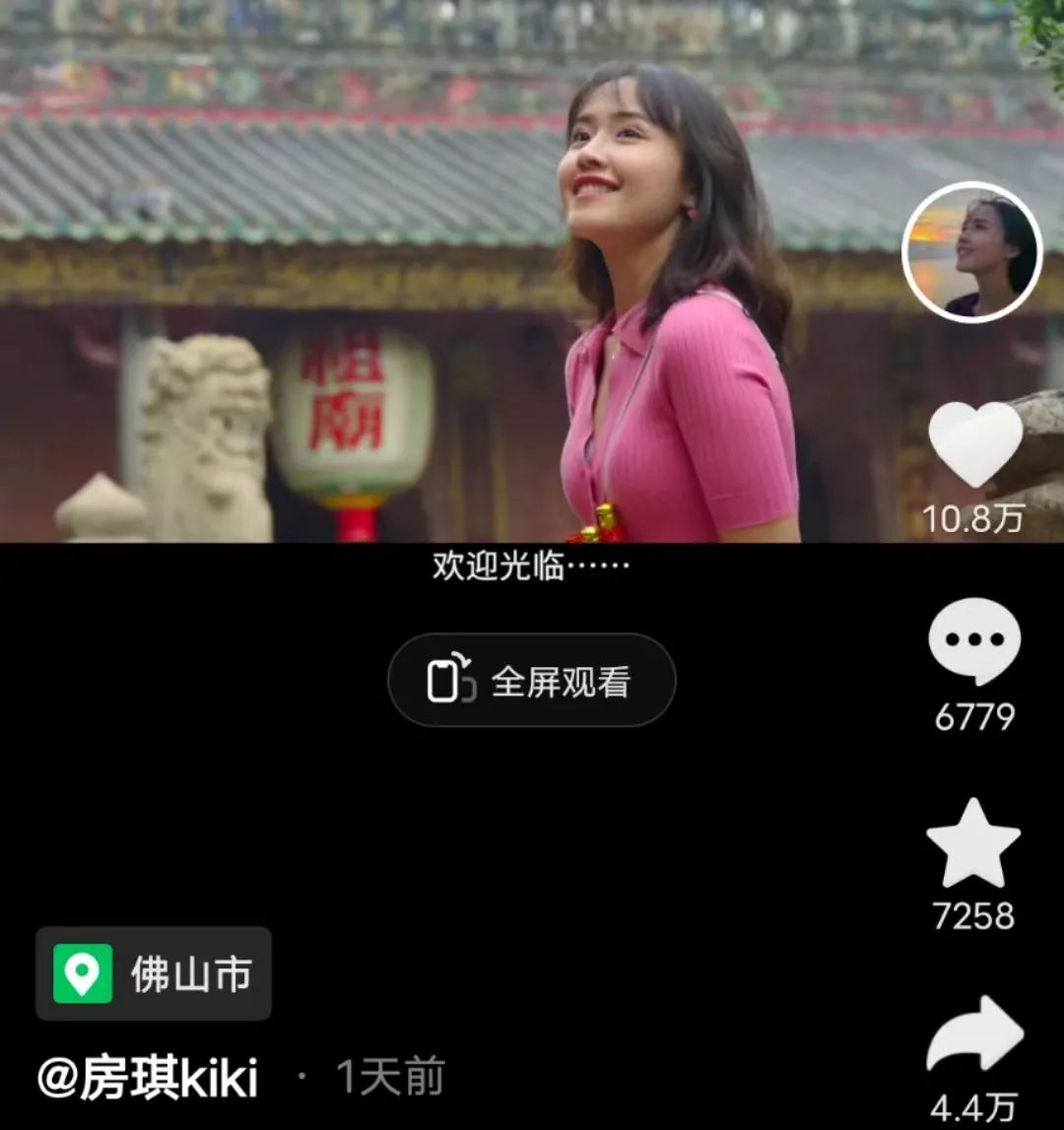
Task: Like this video with the heart
Action: [x=975, y=444]
